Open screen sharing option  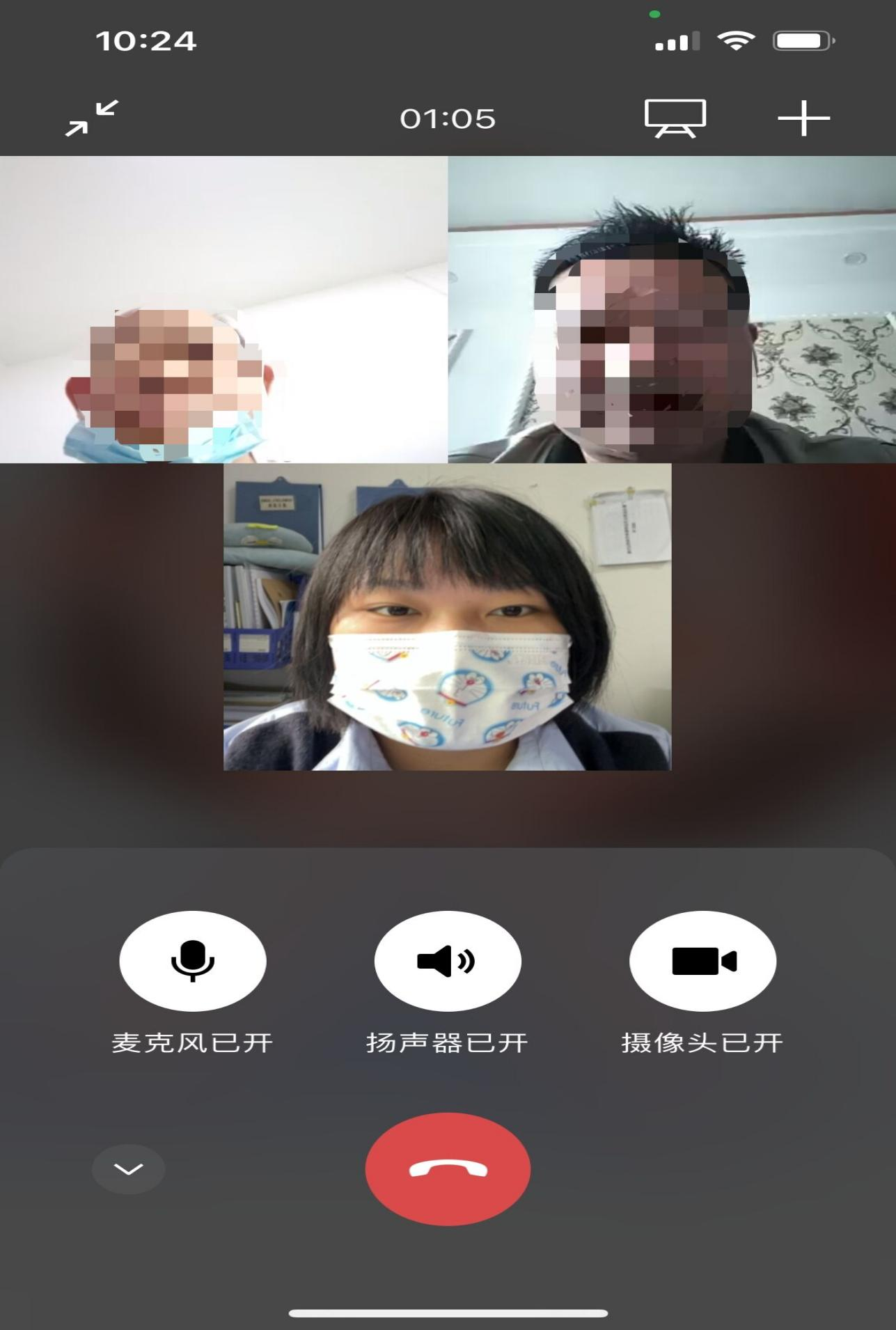click(675, 118)
